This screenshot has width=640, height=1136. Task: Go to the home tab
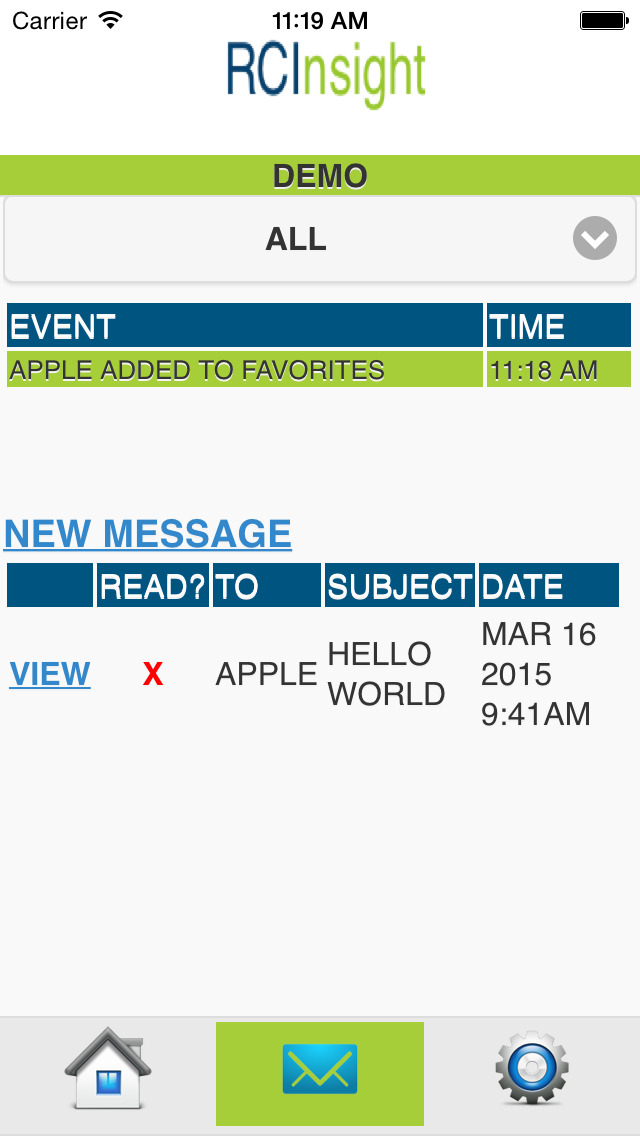pyautogui.click(x=107, y=1069)
